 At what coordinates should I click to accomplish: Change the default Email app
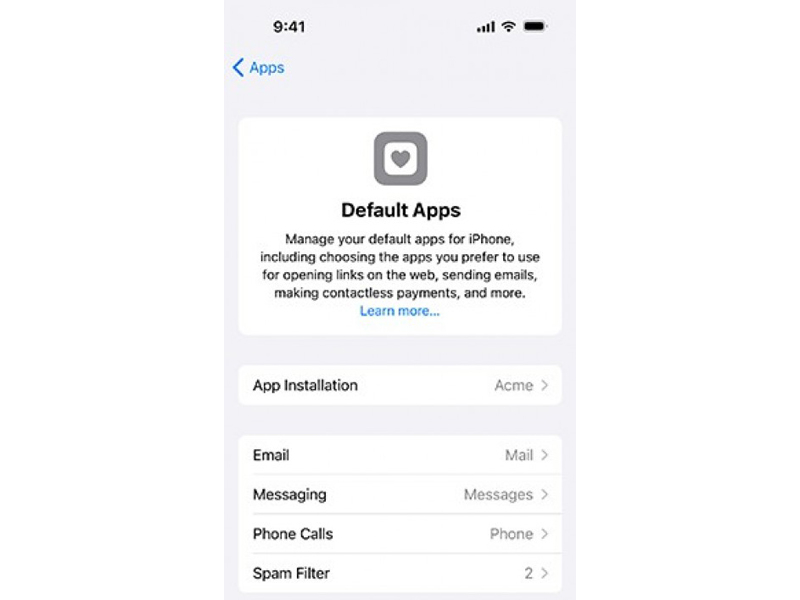point(399,455)
